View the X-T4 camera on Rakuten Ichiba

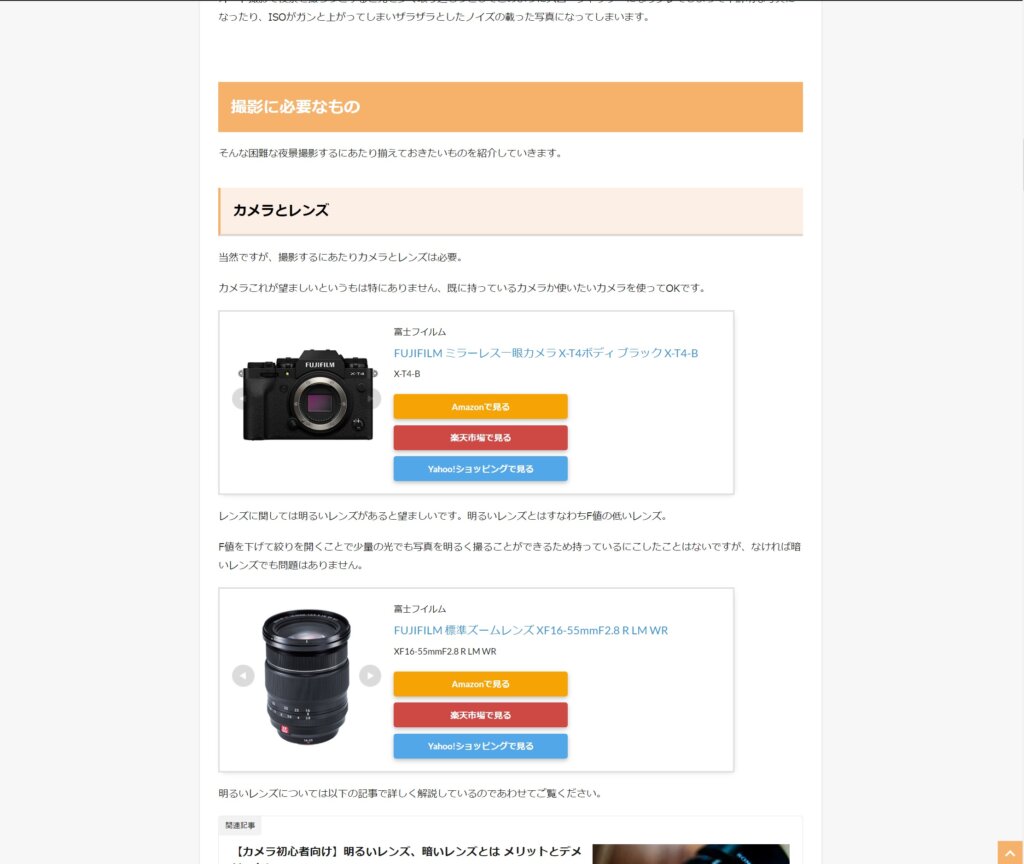(480, 438)
